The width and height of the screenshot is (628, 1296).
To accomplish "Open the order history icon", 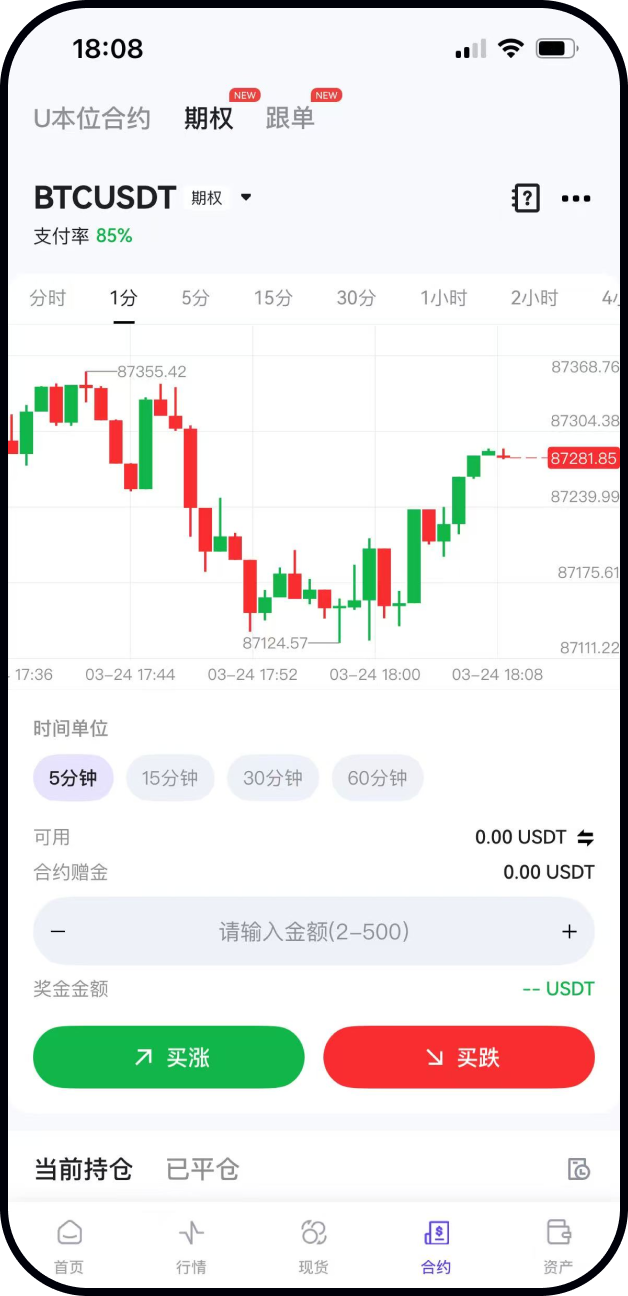I will coord(579,1169).
